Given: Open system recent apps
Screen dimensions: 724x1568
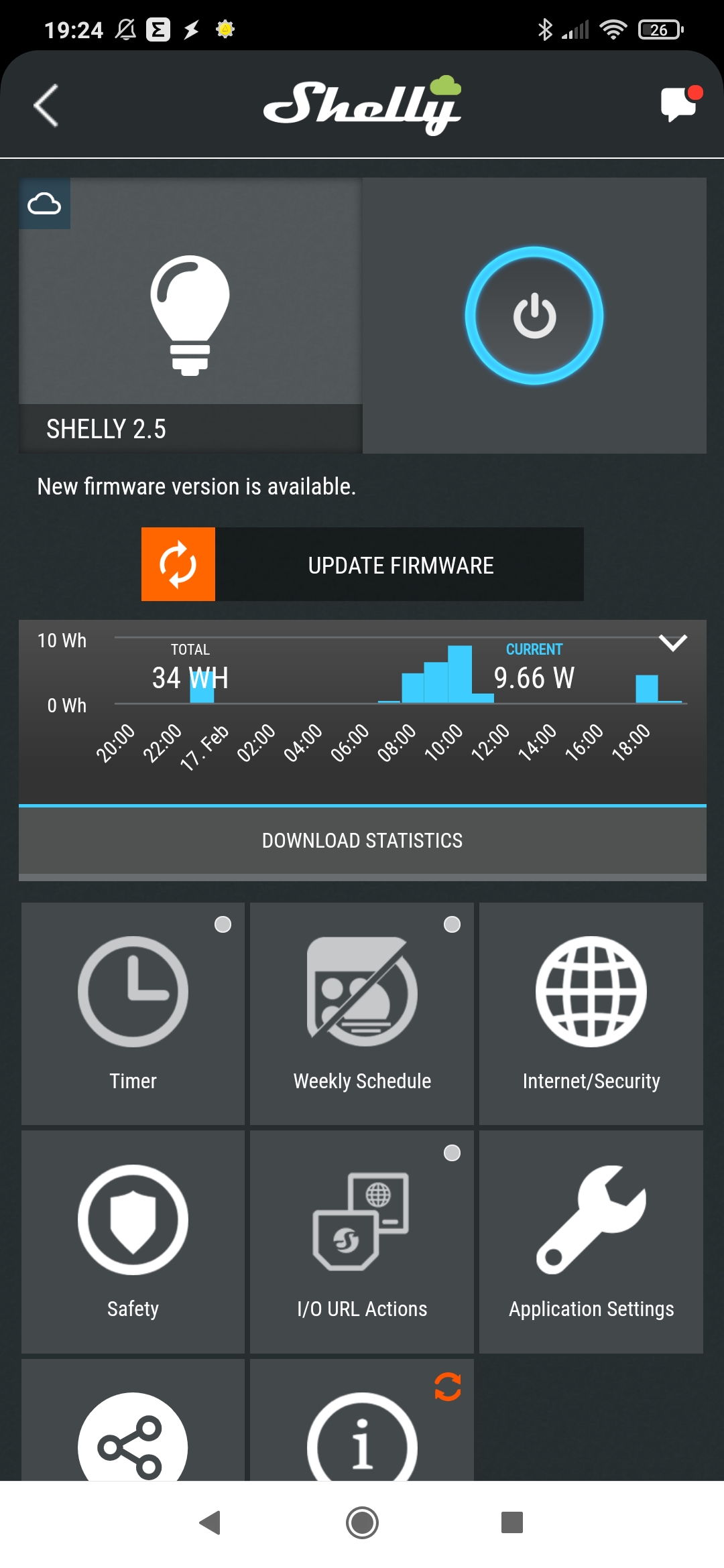Looking at the screenshot, I should (x=511, y=1522).
